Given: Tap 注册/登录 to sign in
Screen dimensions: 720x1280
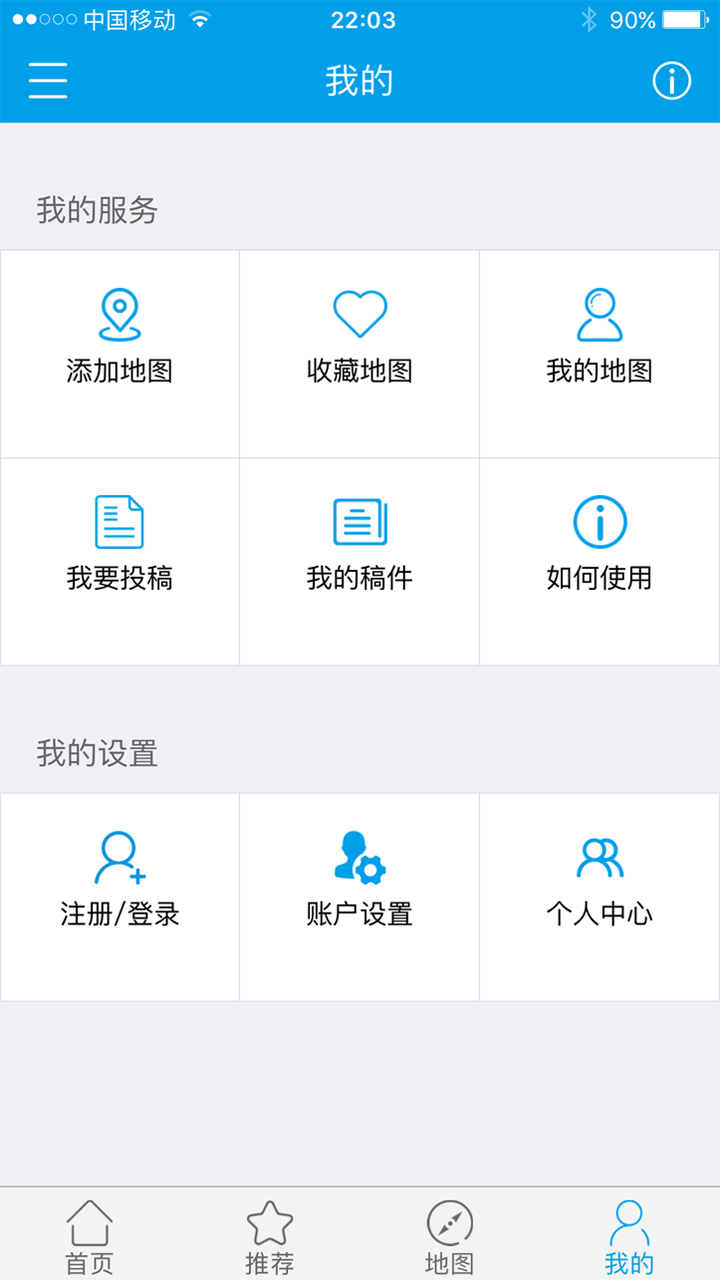Looking at the screenshot, I should pos(120,897).
